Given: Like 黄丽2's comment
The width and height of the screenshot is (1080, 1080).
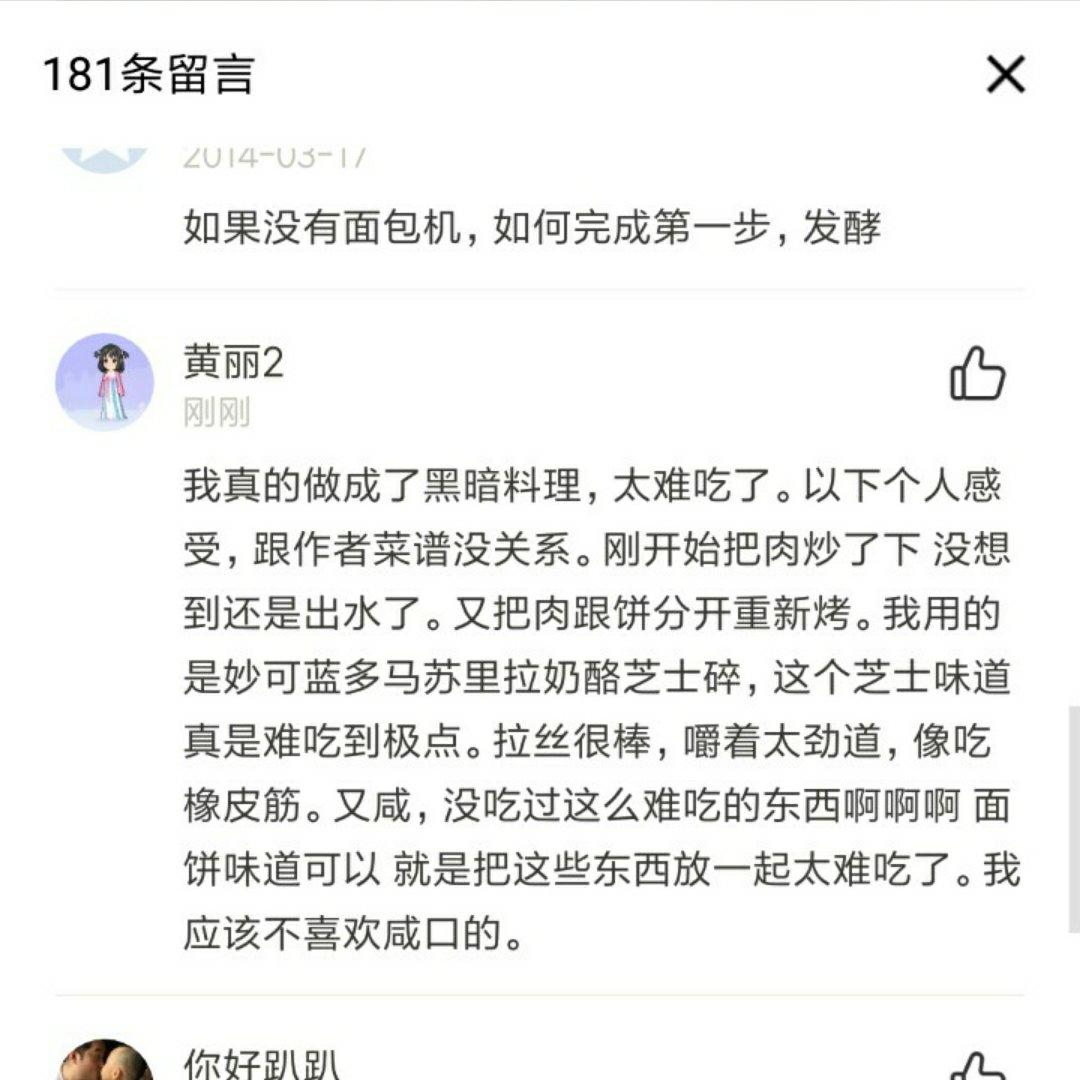Looking at the screenshot, I should (x=977, y=374).
